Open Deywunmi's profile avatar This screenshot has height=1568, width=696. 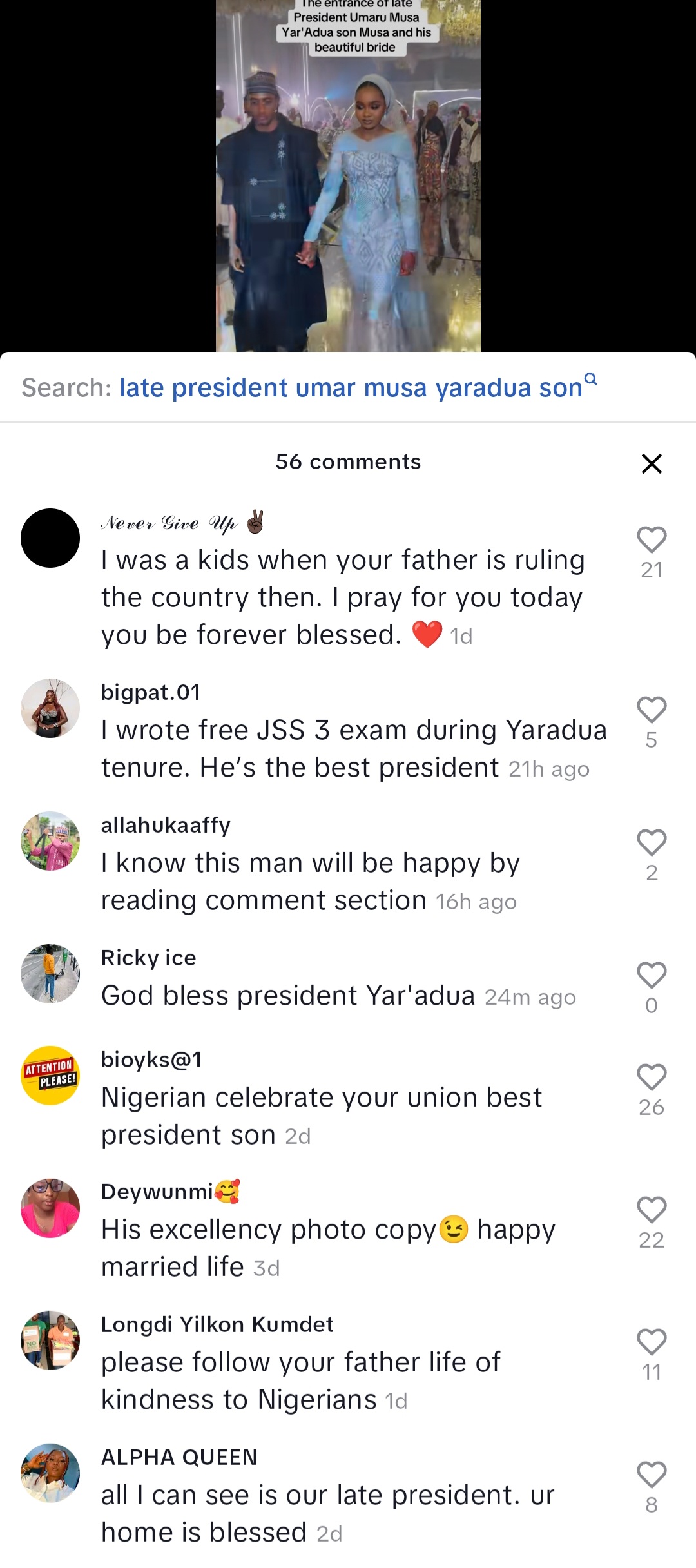(x=50, y=1208)
